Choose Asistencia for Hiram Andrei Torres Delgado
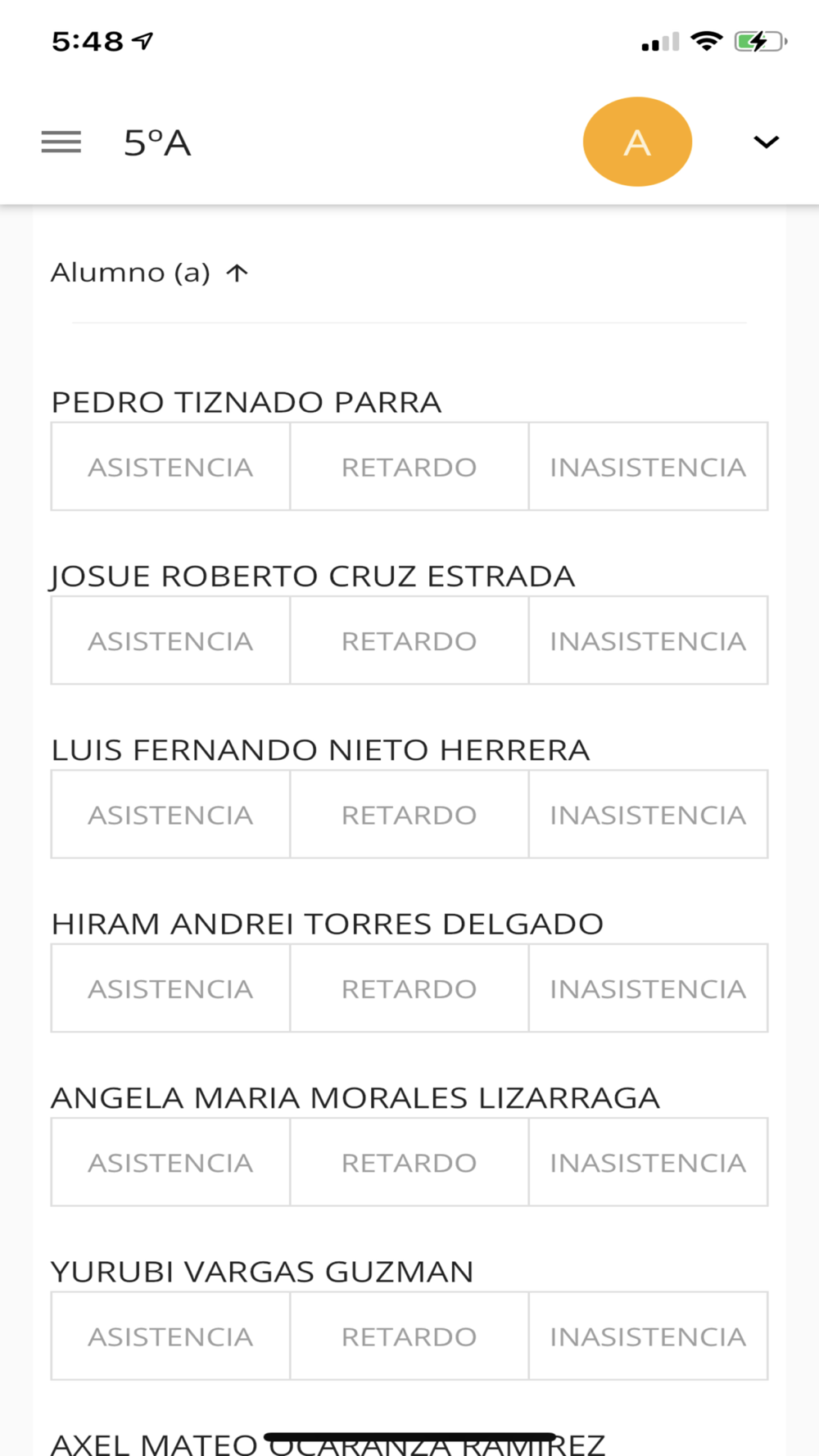The height and width of the screenshot is (1456, 819). [x=170, y=988]
